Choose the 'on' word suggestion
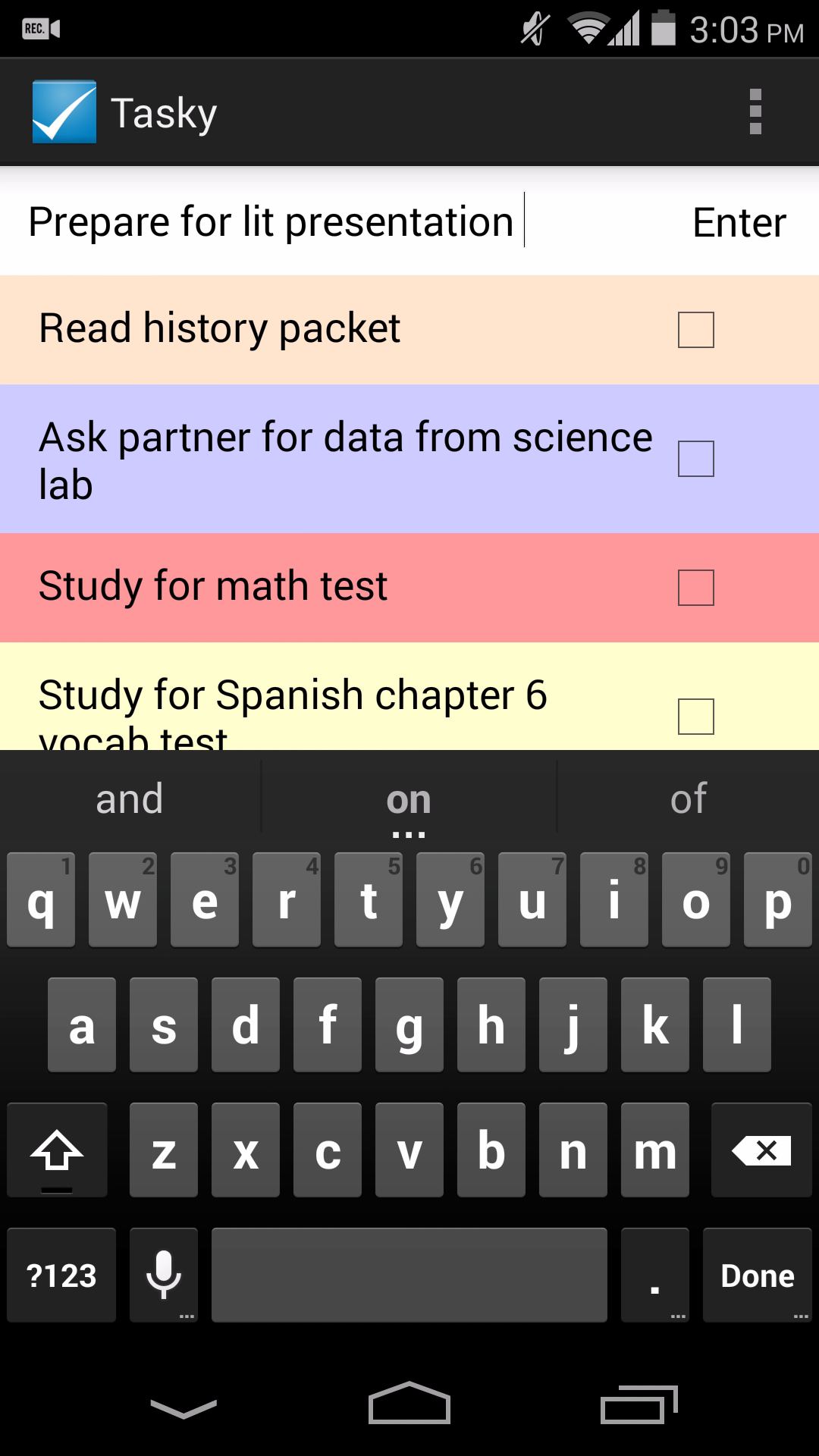 tap(409, 799)
